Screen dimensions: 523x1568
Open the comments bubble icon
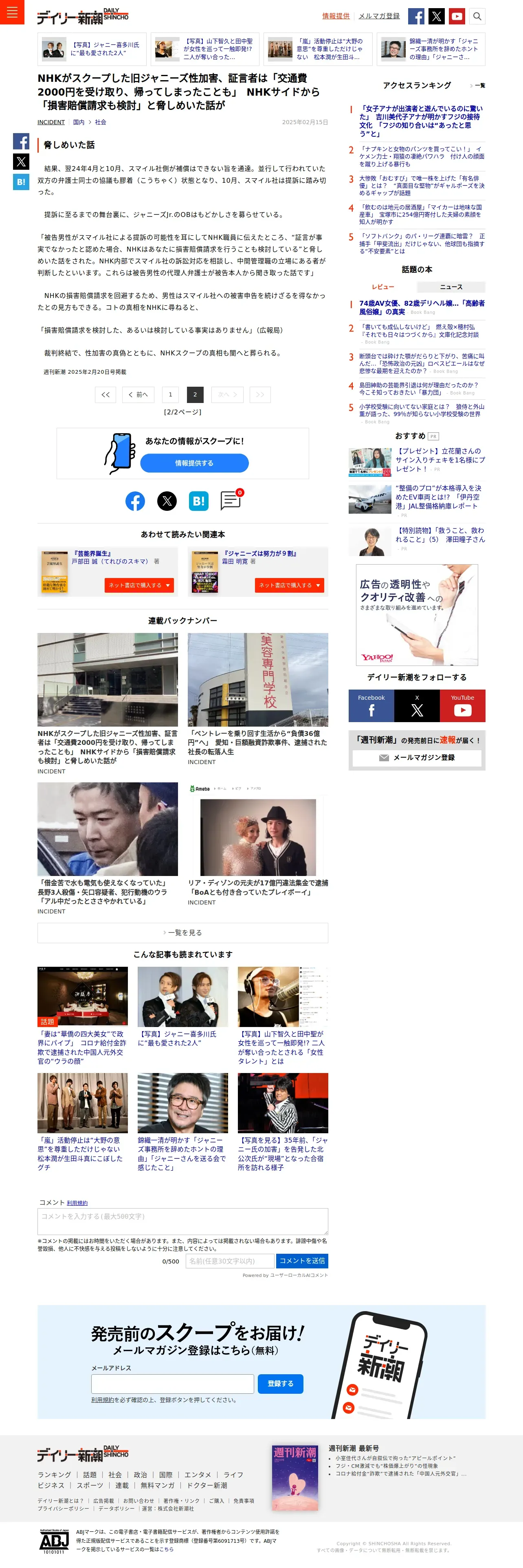click(231, 500)
